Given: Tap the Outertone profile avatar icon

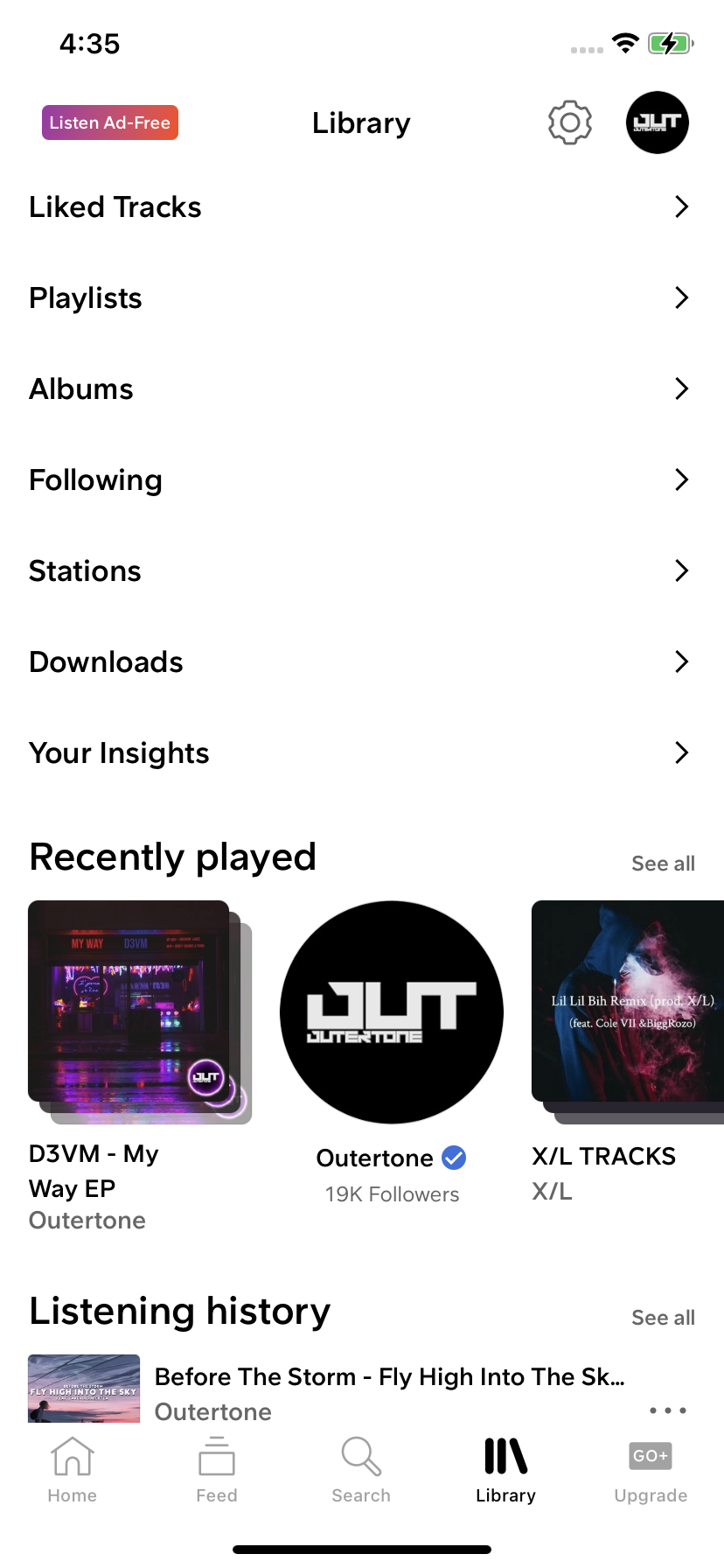Looking at the screenshot, I should [x=657, y=122].
